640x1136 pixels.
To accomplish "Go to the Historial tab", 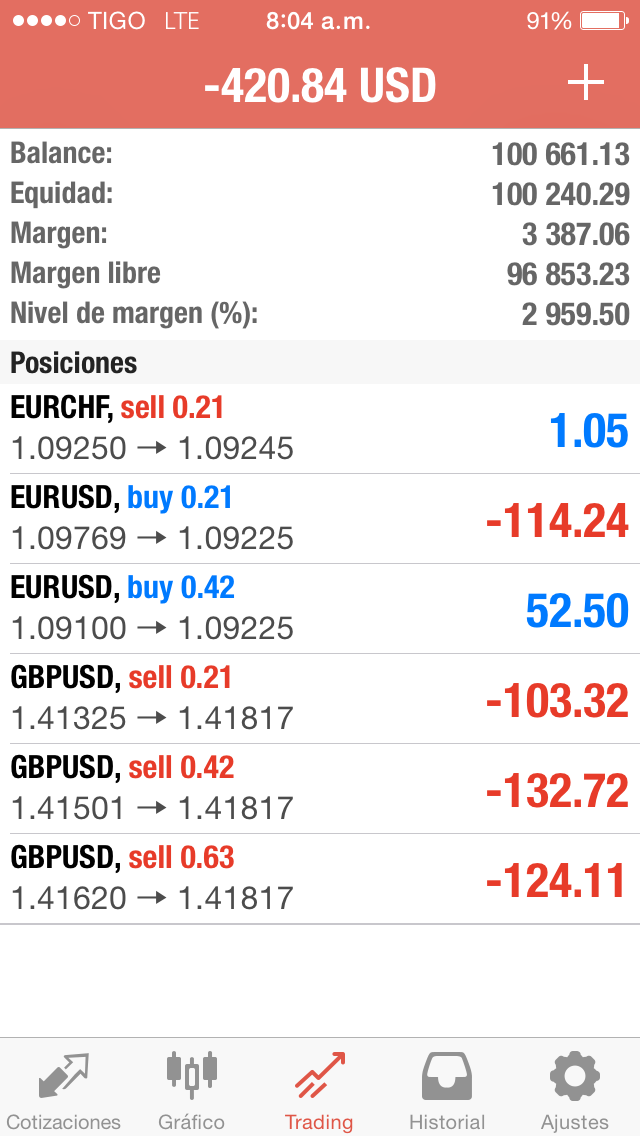I will pos(447,1090).
